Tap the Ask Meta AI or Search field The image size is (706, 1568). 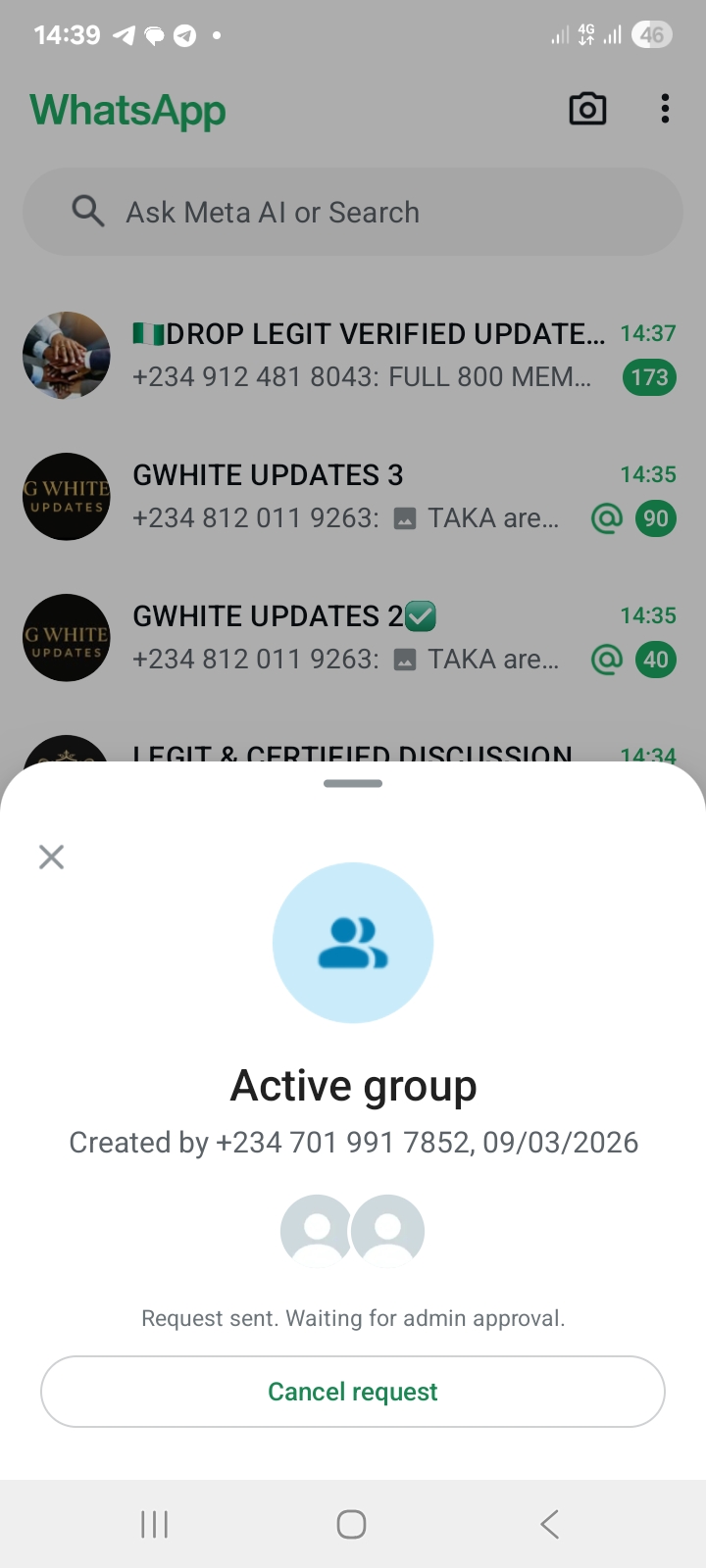[x=353, y=212]
